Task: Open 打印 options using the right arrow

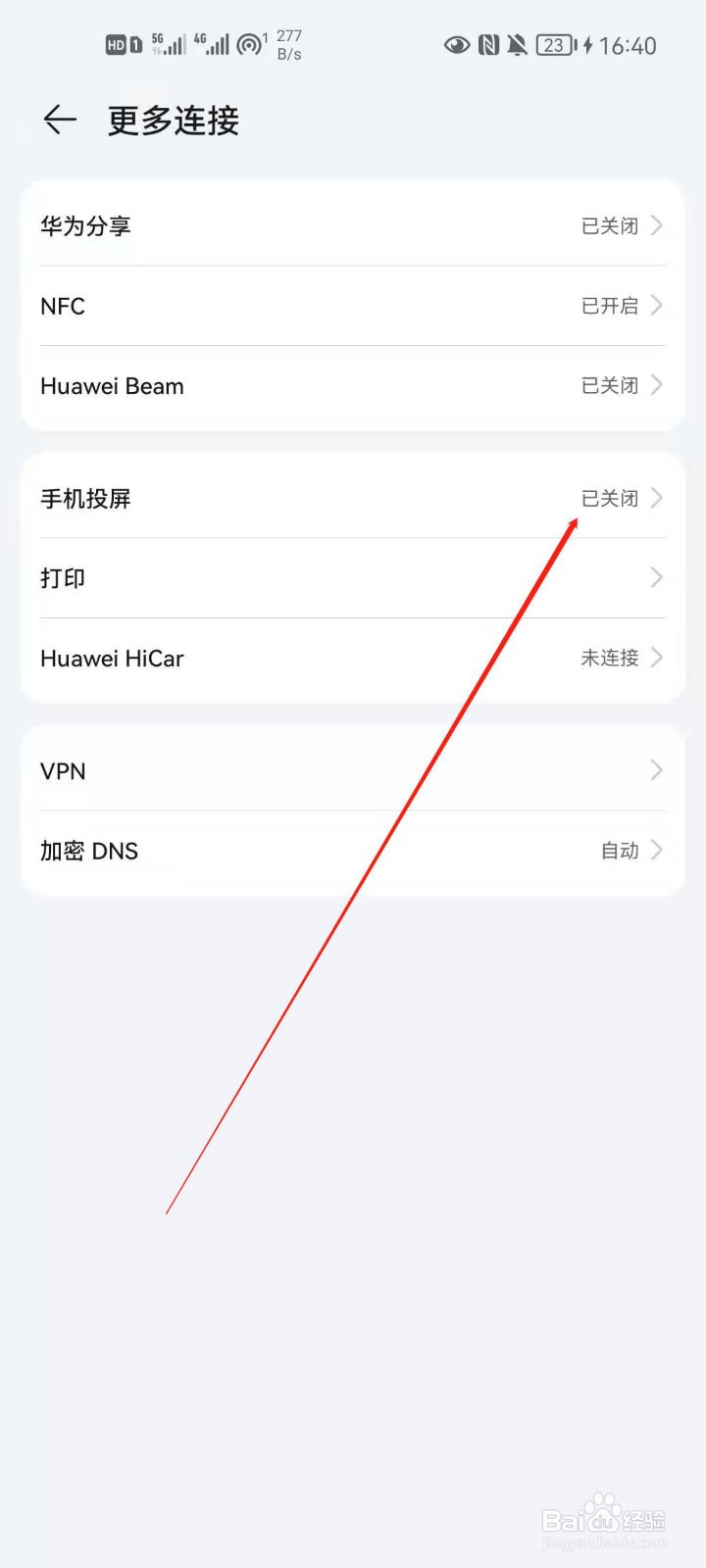Action: tap(655, 577)
